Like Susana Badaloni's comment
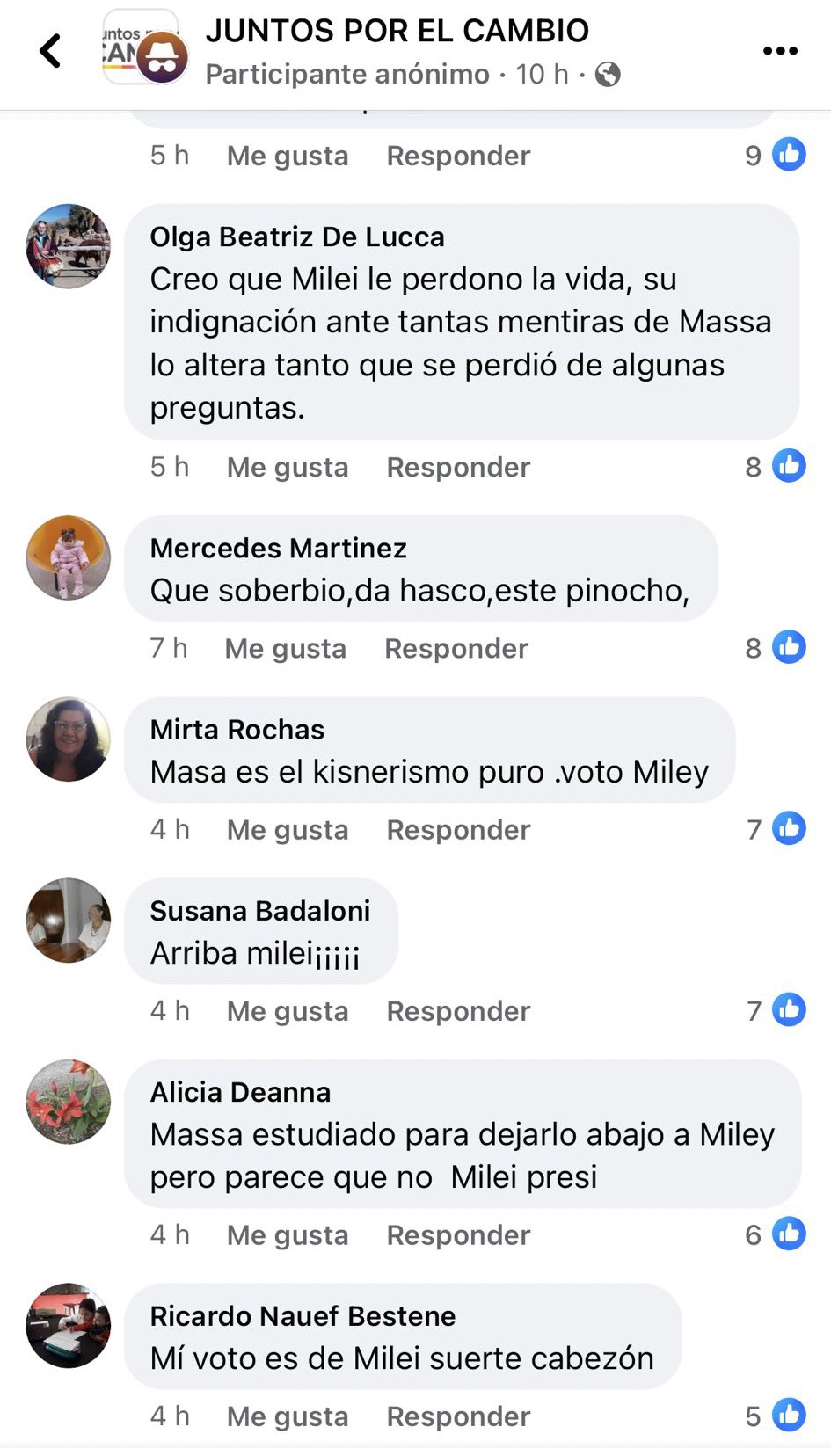831x1456 pixels. [288, 1010]
